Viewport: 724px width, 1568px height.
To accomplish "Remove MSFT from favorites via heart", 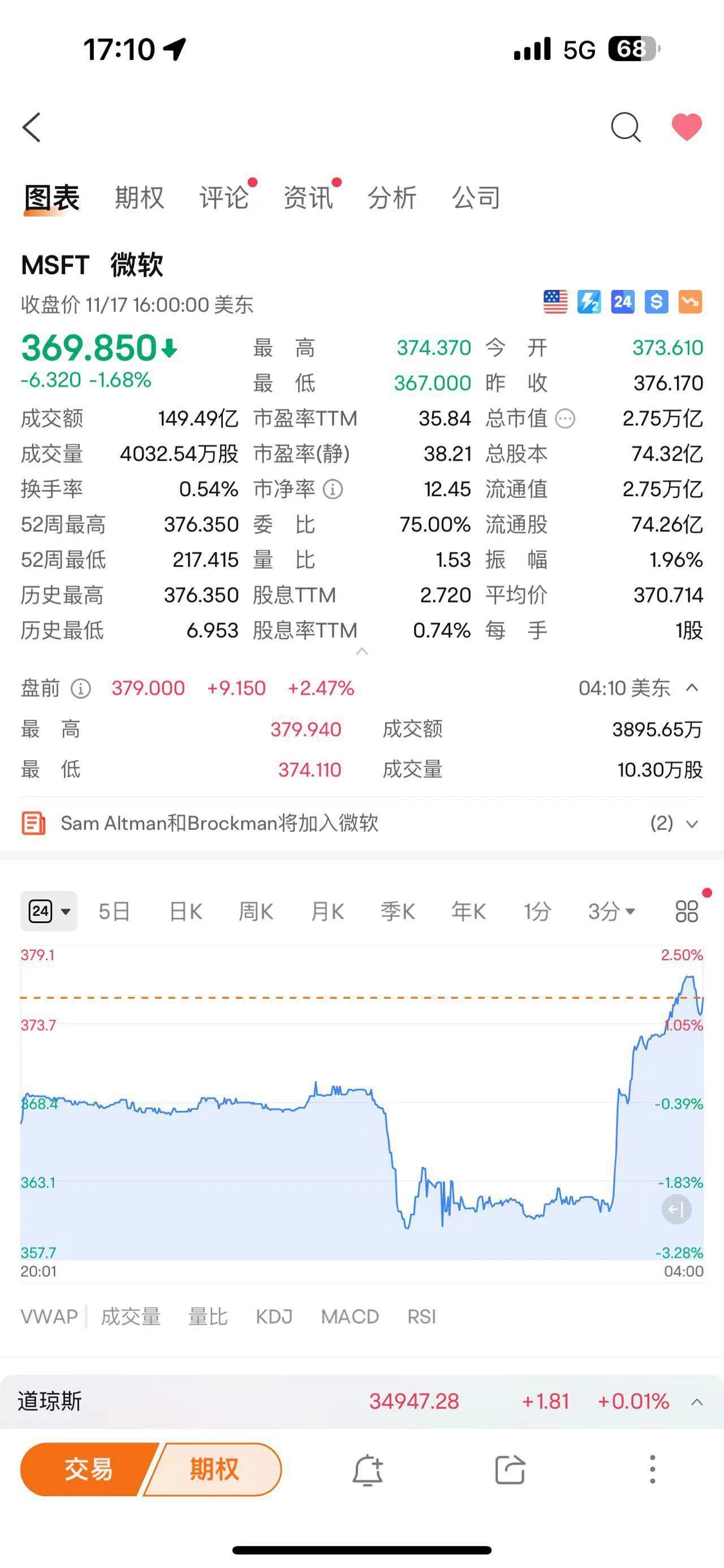I will click(687, 127).
